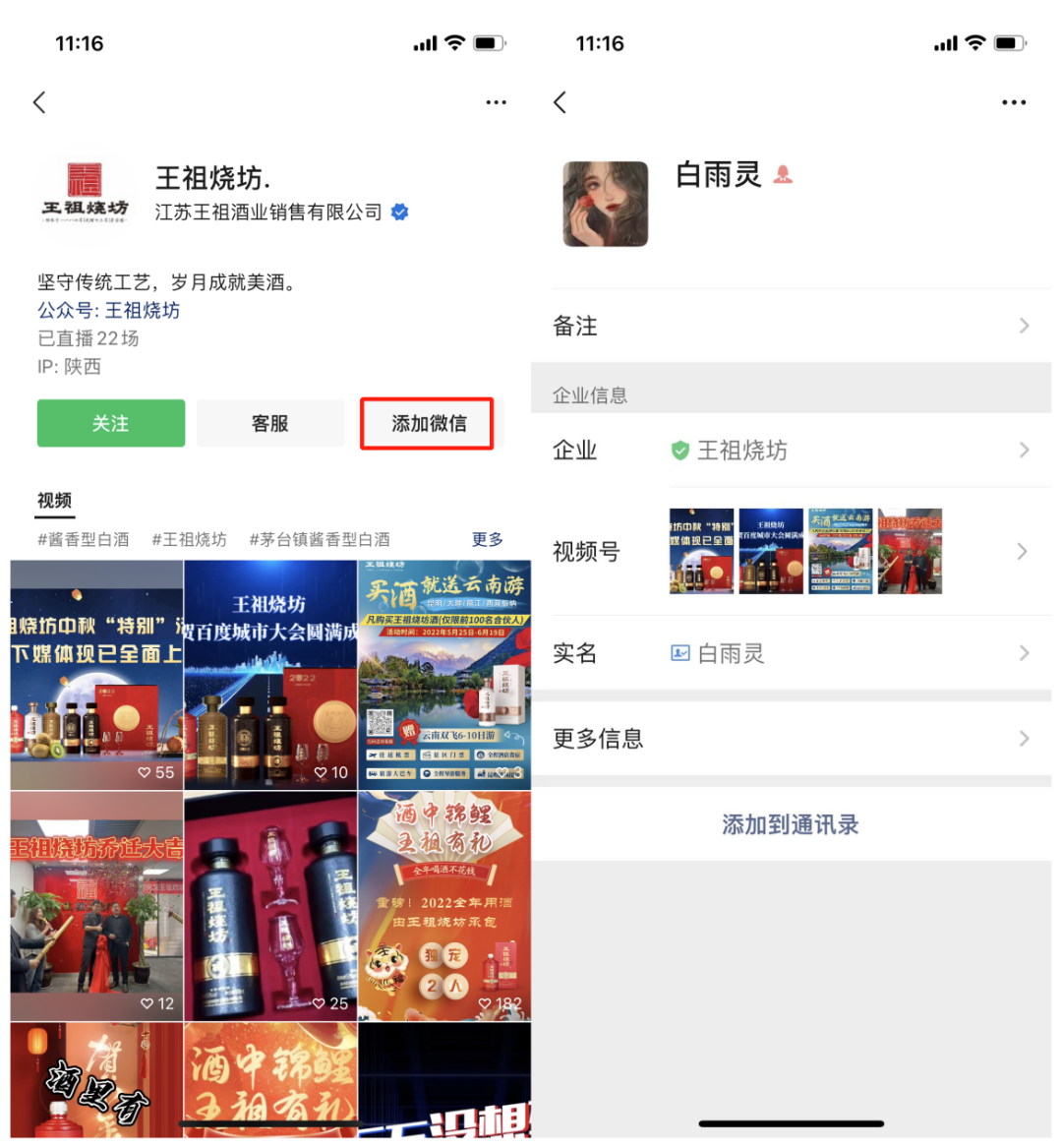This screenshot has height=1148, width=1062.
Task: Show more hashtags with 更多
Action: pyautogui.click(x=488, y=539)
